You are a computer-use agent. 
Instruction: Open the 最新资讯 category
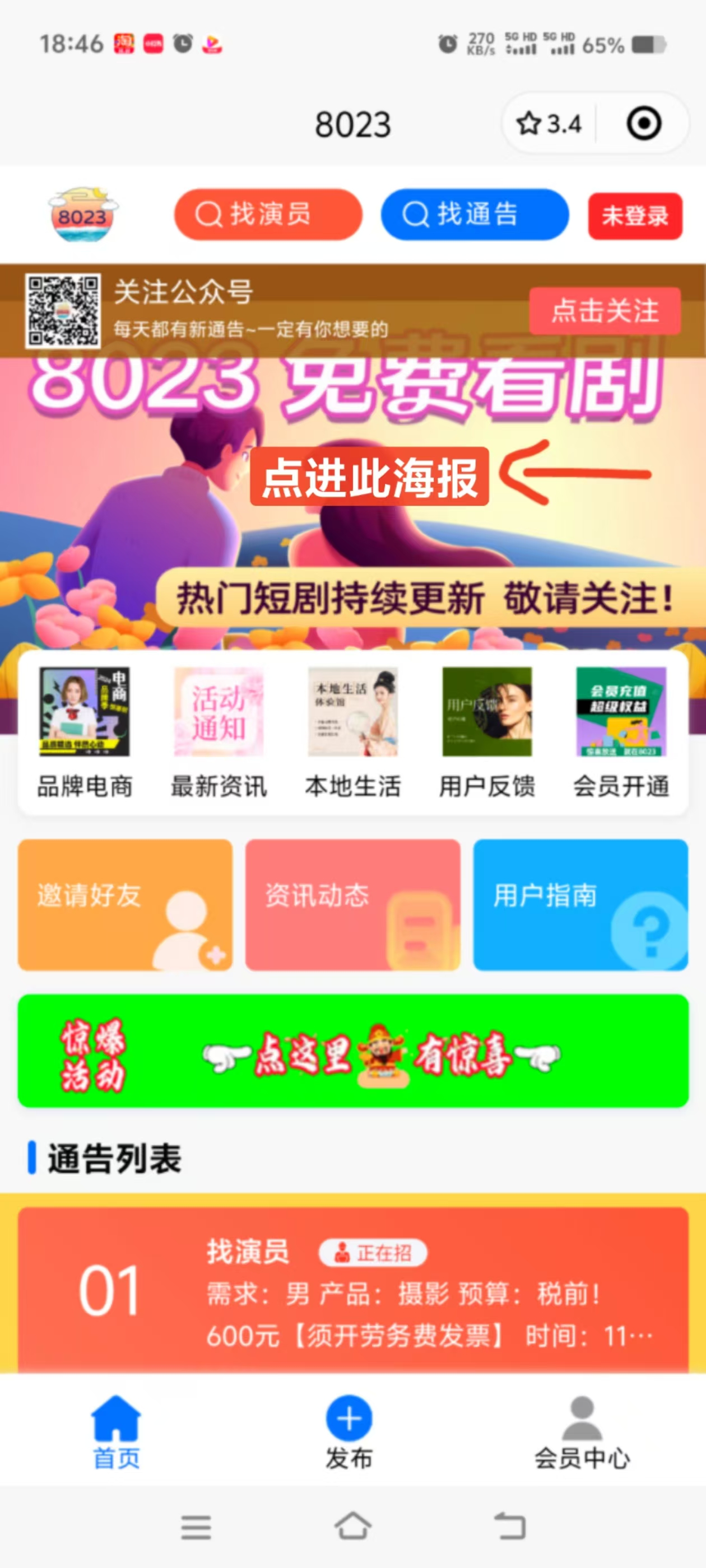pyautogui.click(x=219, y=730)
